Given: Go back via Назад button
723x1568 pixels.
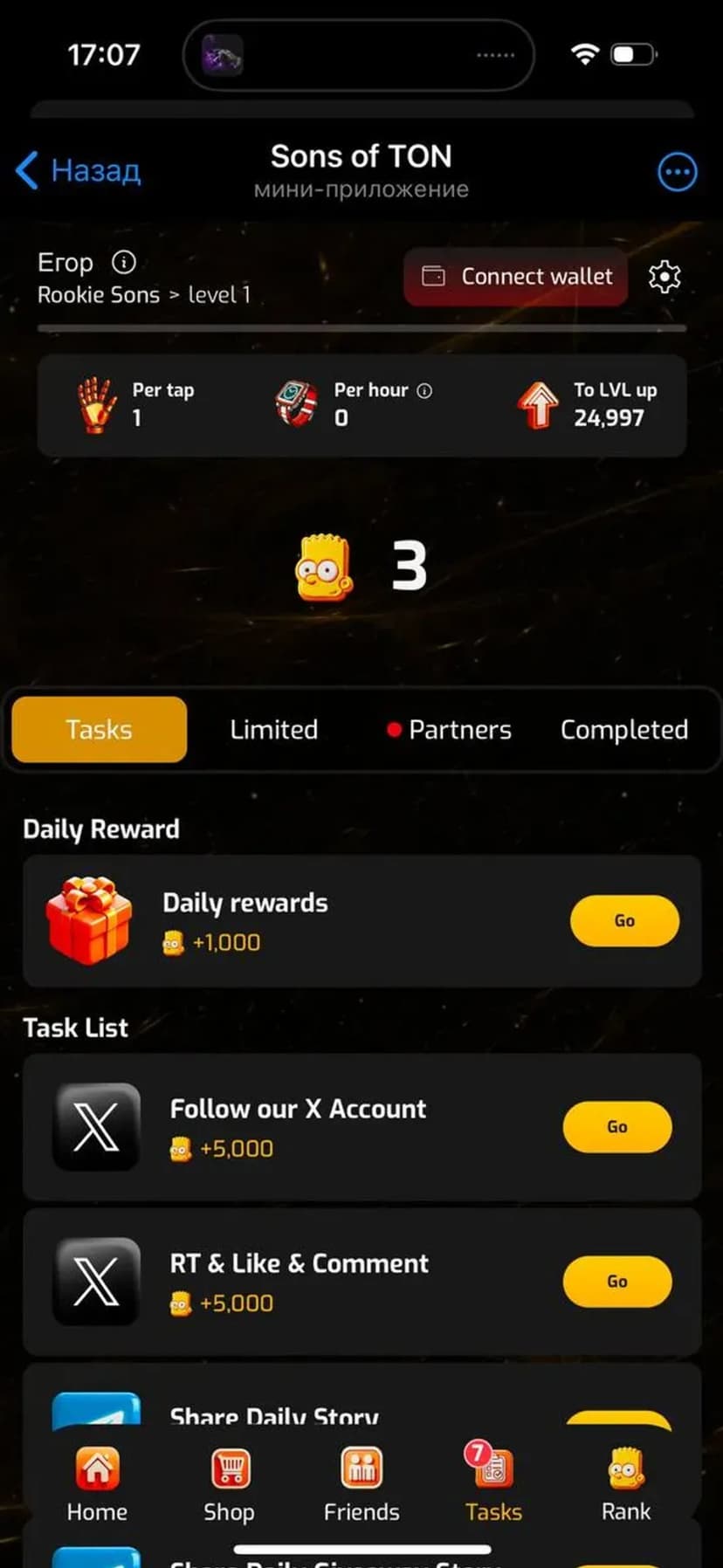Looking at the screenshot, I should pyautogui.click(x=79, y=170).
